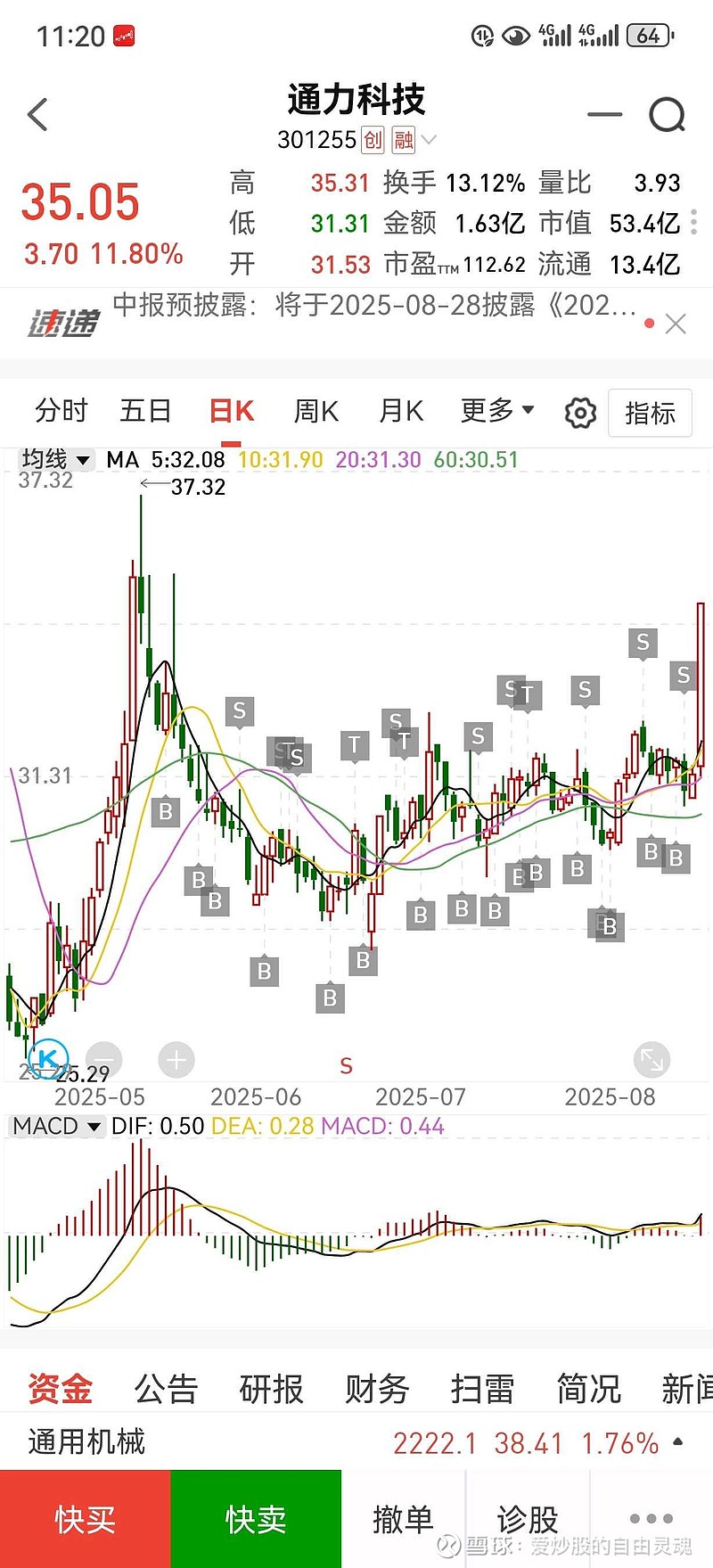Open the 均线 indicator dropdown
Screen dimensions: 713x1568
pyautogui.click(x=55, y=460)
